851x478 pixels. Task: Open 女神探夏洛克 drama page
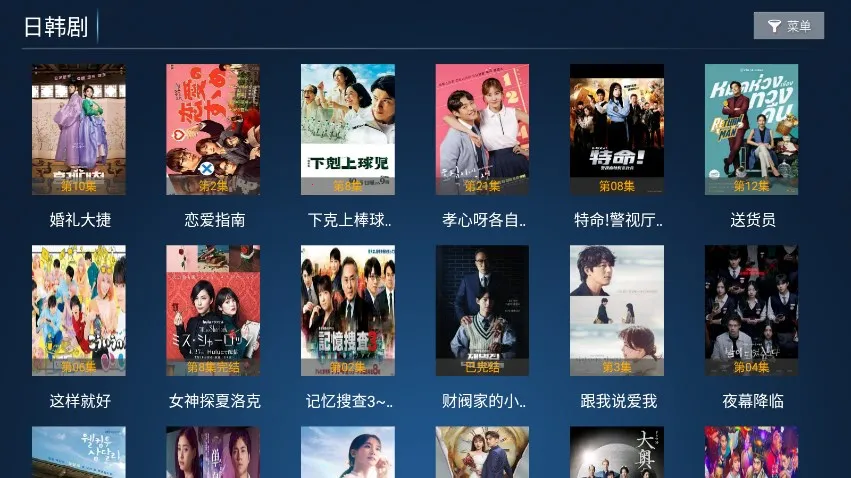tap(213, 311)
